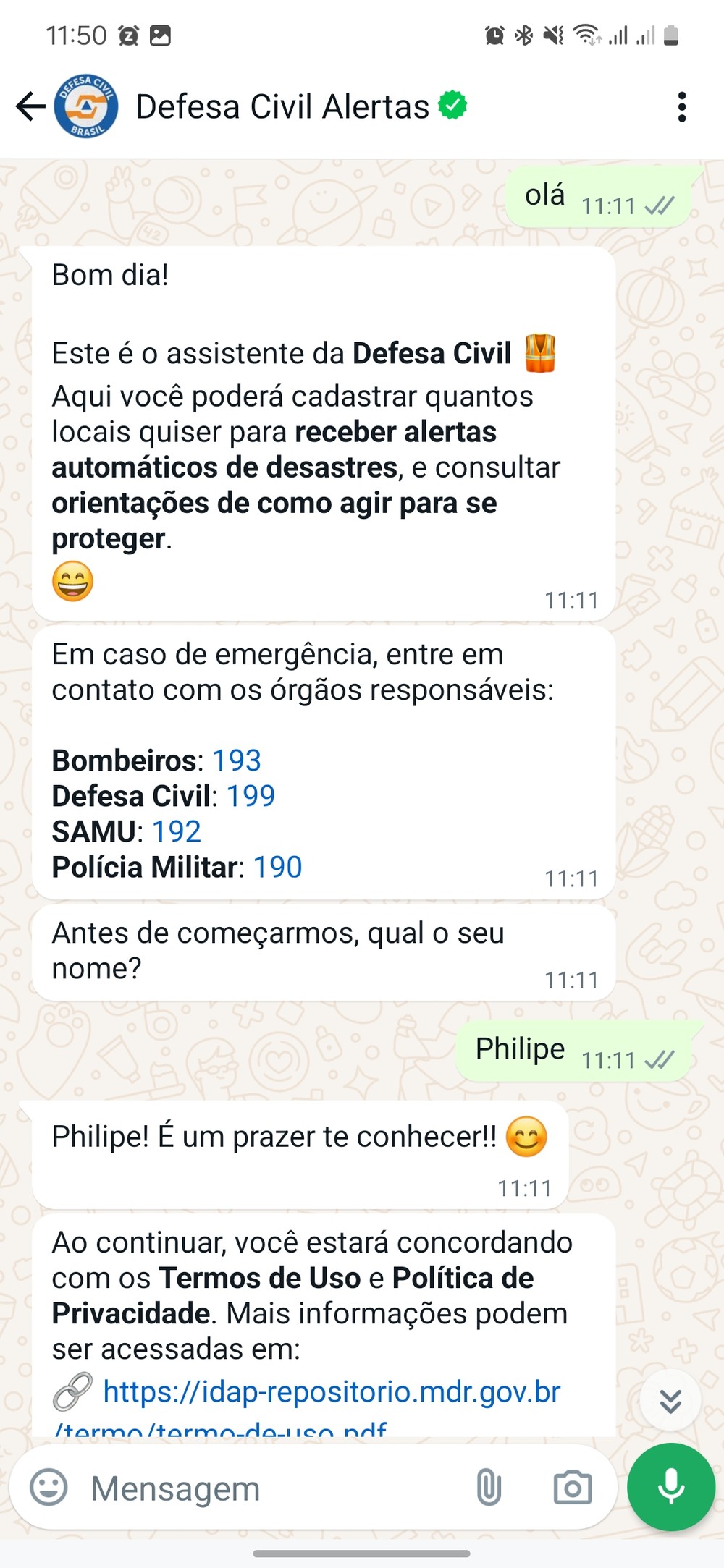Viewport: 724px width, 1568px height.
Task: Tap Polícia Militar number 190
Action: click(x=277, y=867)
